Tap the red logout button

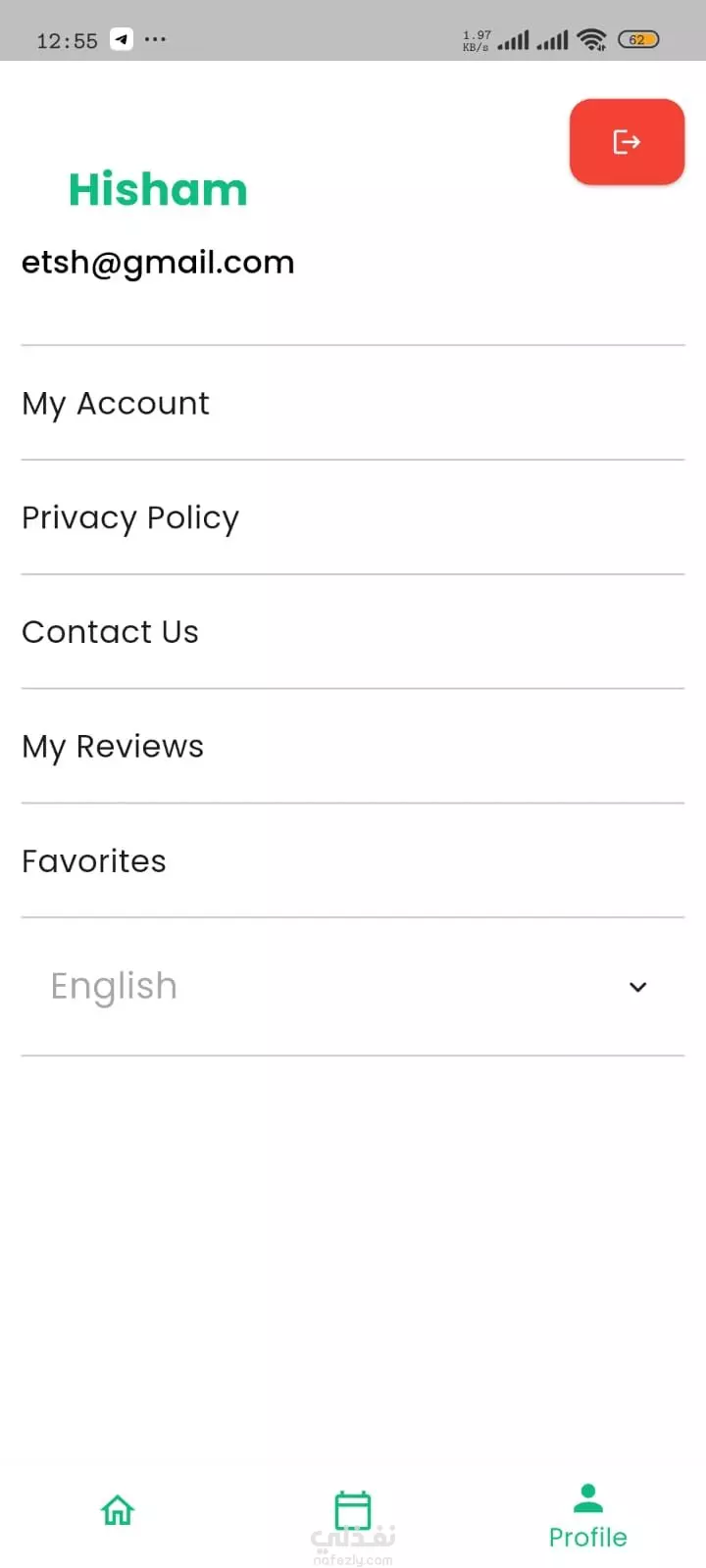tap(627, 142)
